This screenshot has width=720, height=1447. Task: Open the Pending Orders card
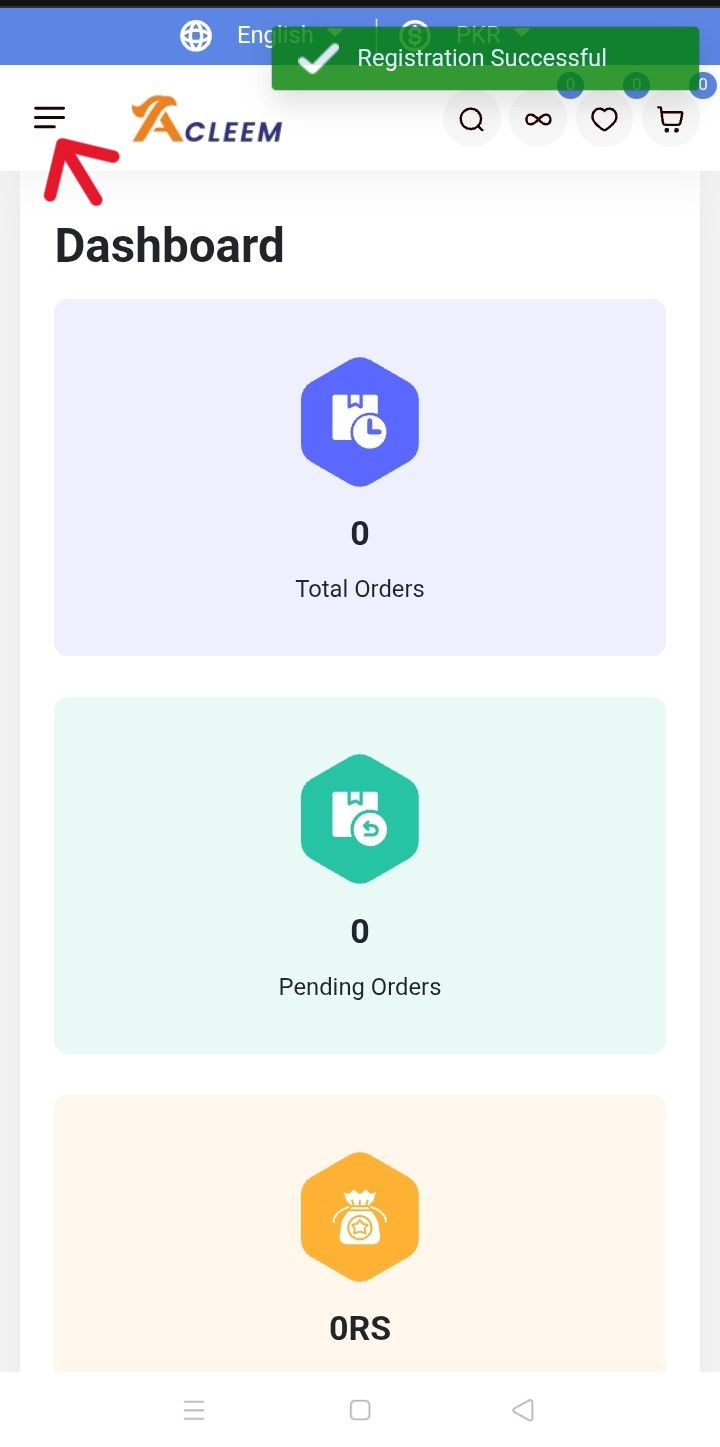360,875
